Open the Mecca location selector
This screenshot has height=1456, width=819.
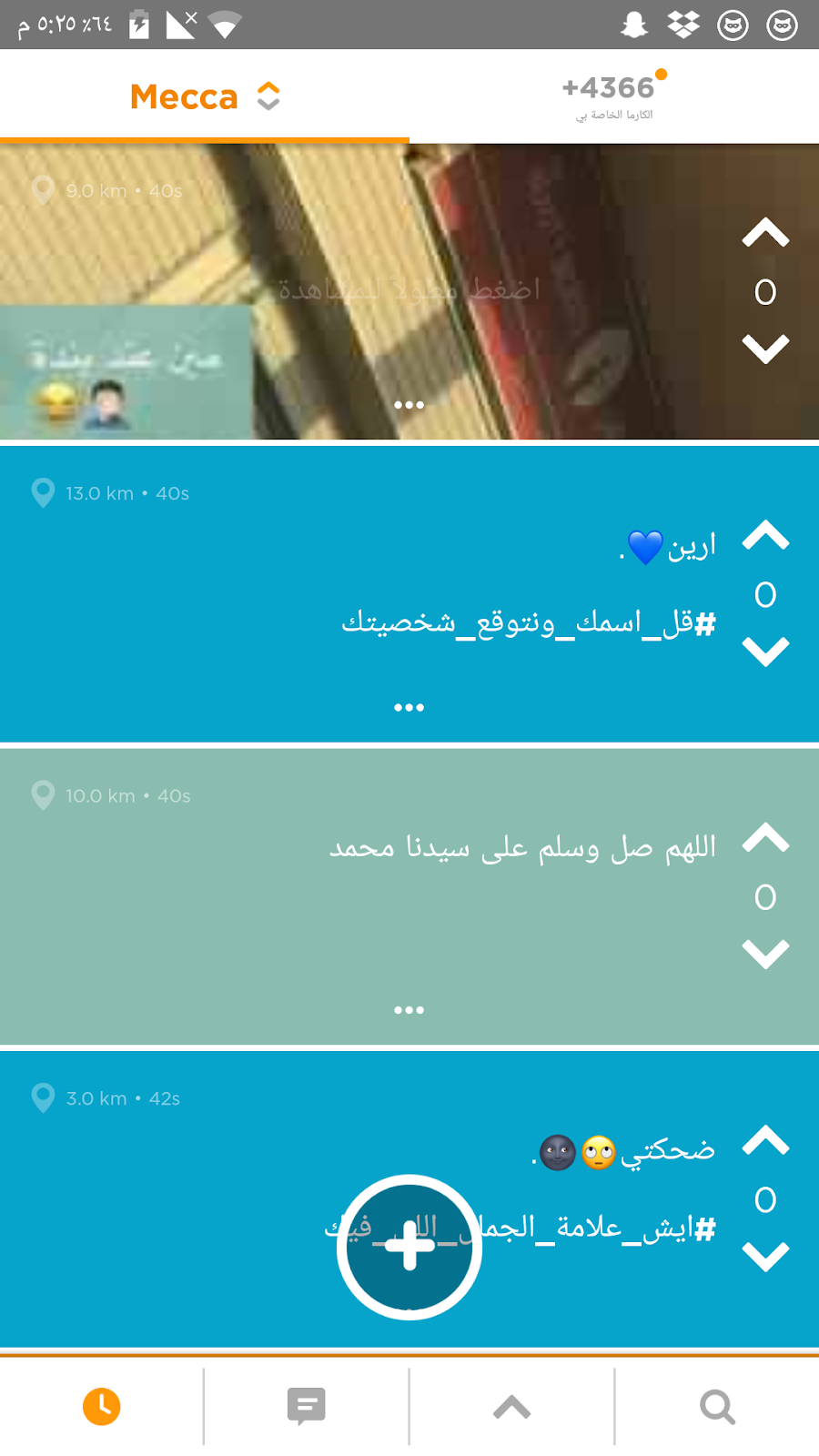pyautogui.click(x=205, y=96)
